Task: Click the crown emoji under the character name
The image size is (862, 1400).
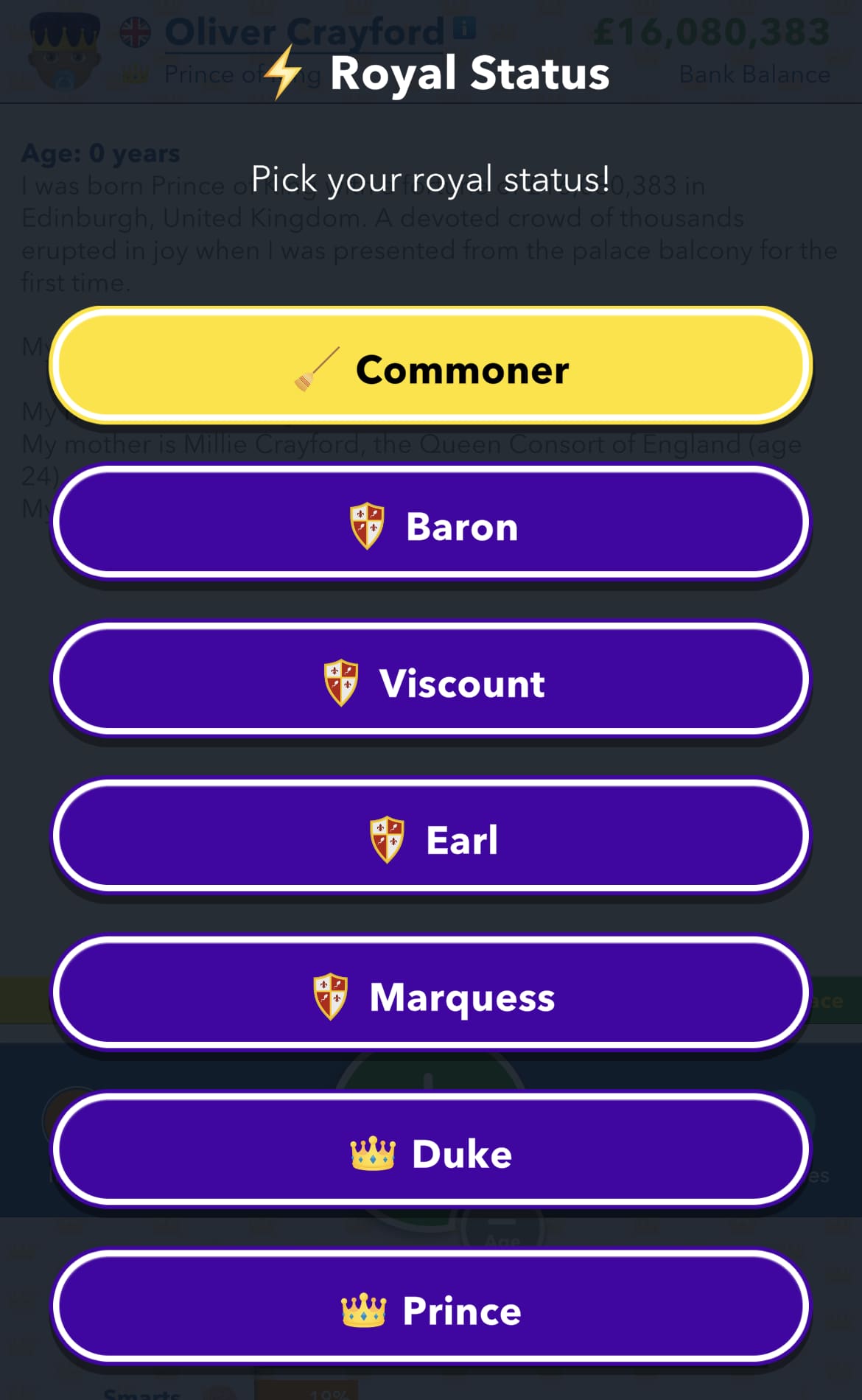Action: tap(133, 74)
